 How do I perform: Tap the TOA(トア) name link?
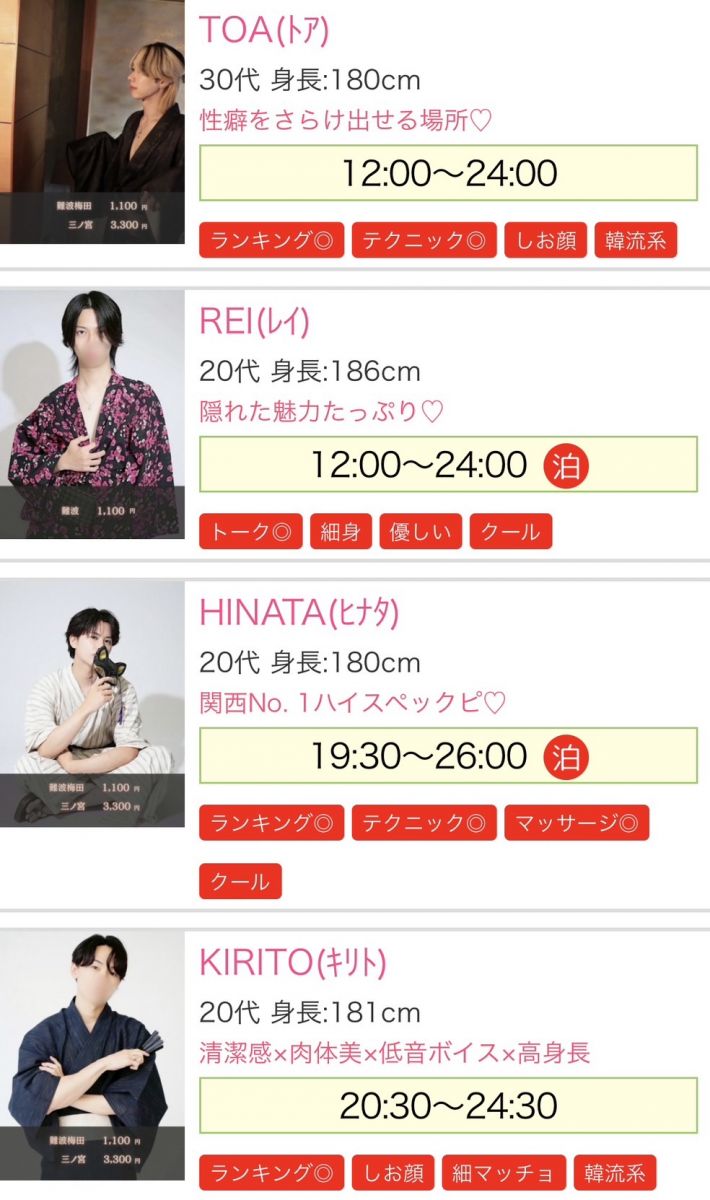pyautogui.click(x=264, y=30)
